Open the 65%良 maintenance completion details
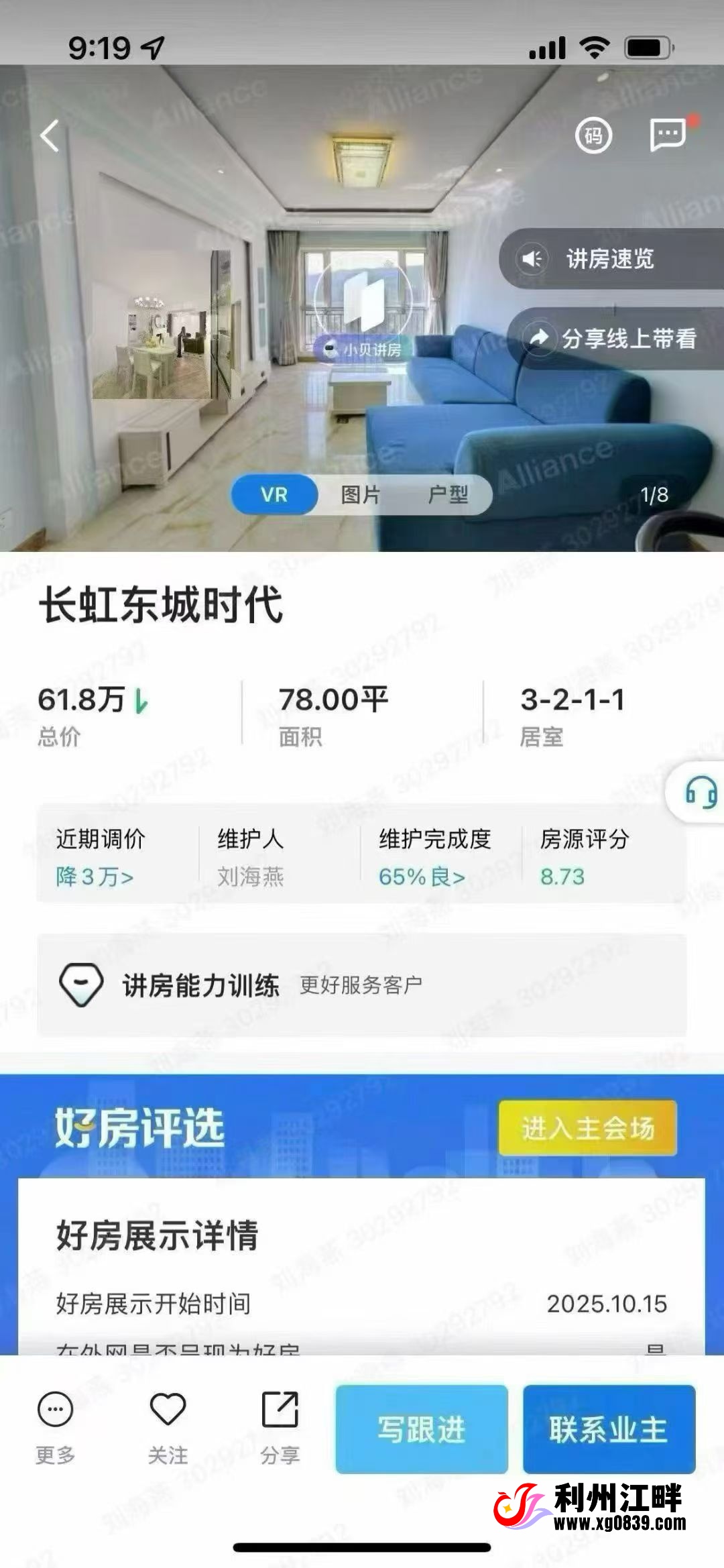The width and height of the screenshot is (724, 1568). [x=422, y=877]
